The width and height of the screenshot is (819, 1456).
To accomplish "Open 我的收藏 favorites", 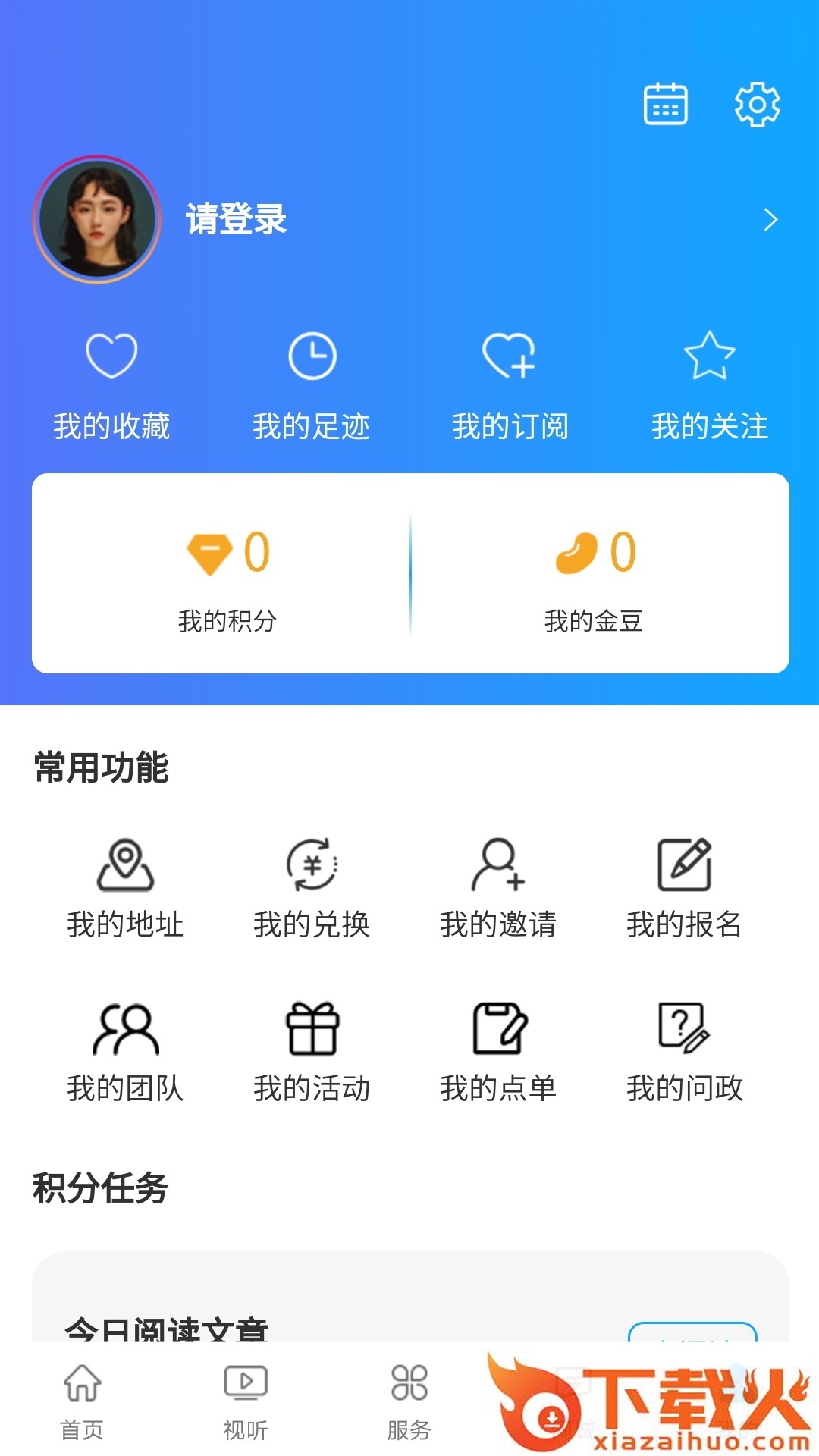I will (111, 387).
